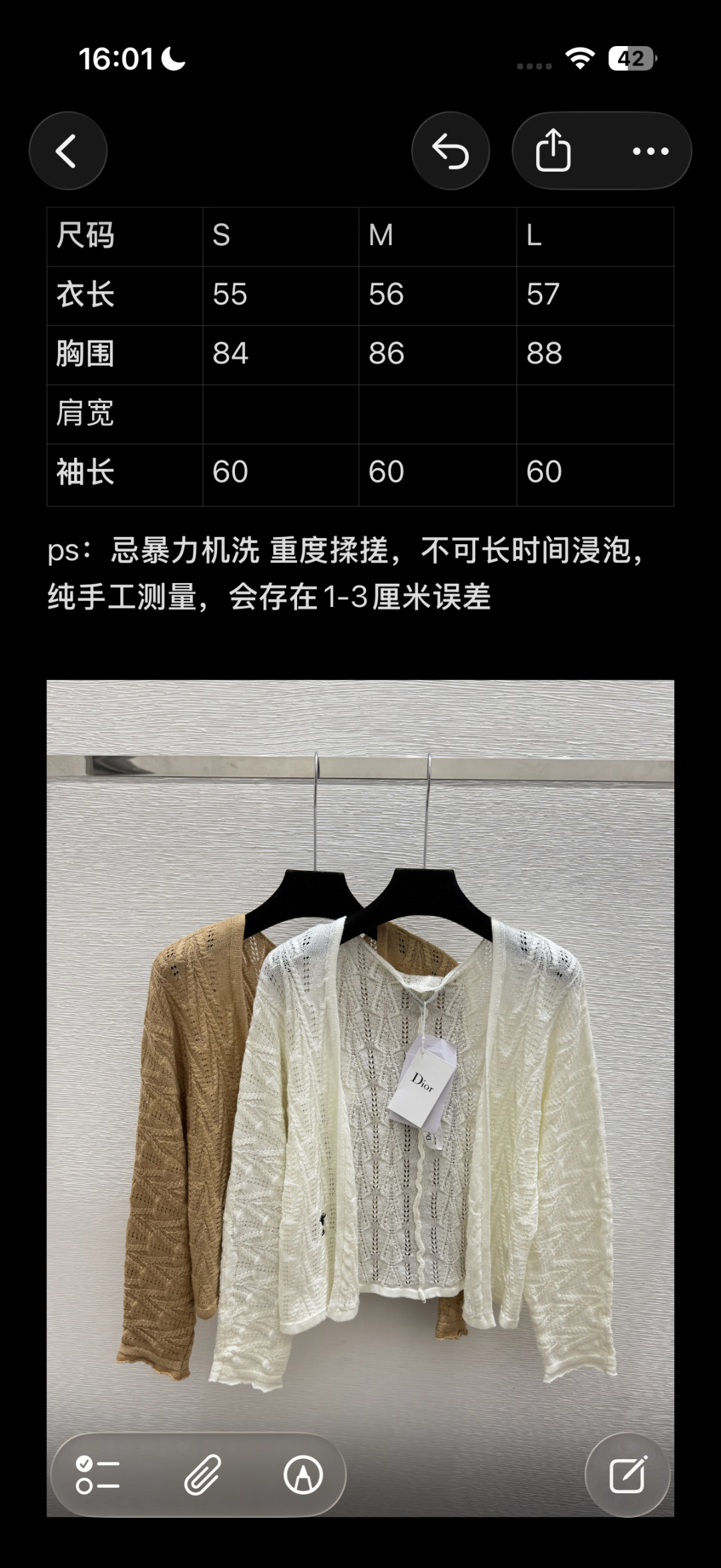This screenshot has height=1568, width=721.
Task: Open the attachment paperclip
Action: [x=202, y=1475]
